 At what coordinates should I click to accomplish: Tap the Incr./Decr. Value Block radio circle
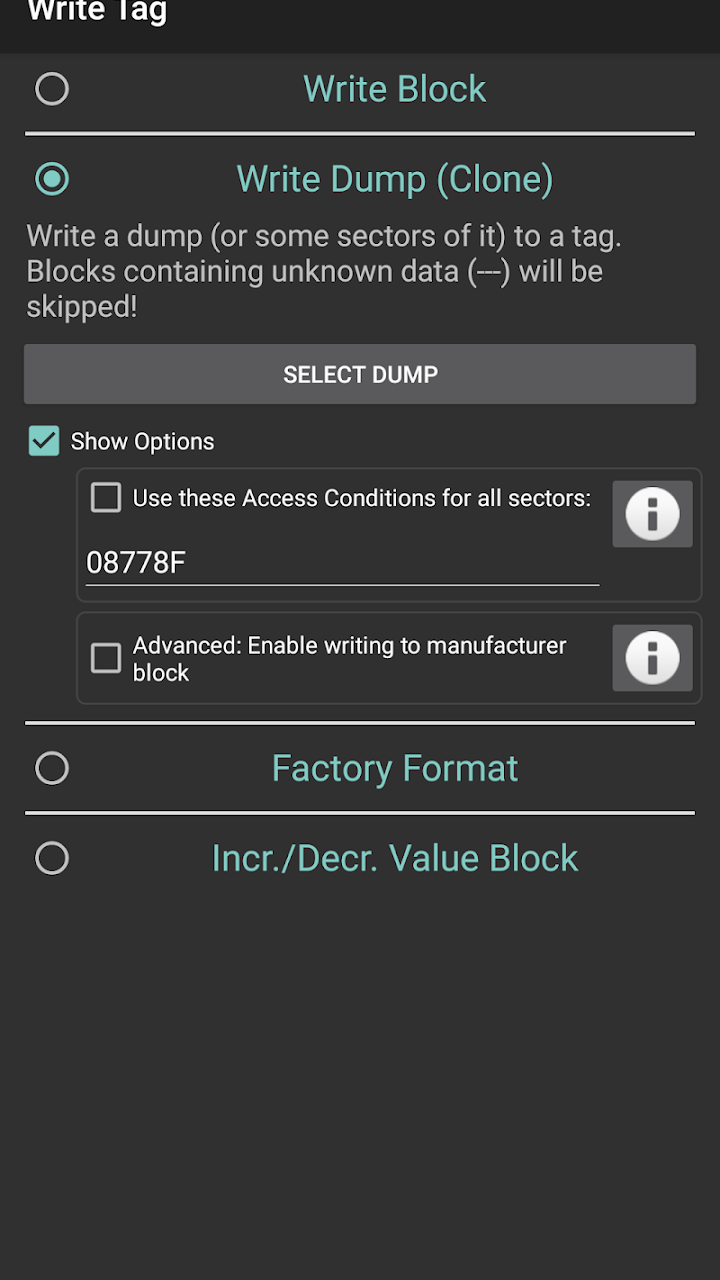click(51, 858)
